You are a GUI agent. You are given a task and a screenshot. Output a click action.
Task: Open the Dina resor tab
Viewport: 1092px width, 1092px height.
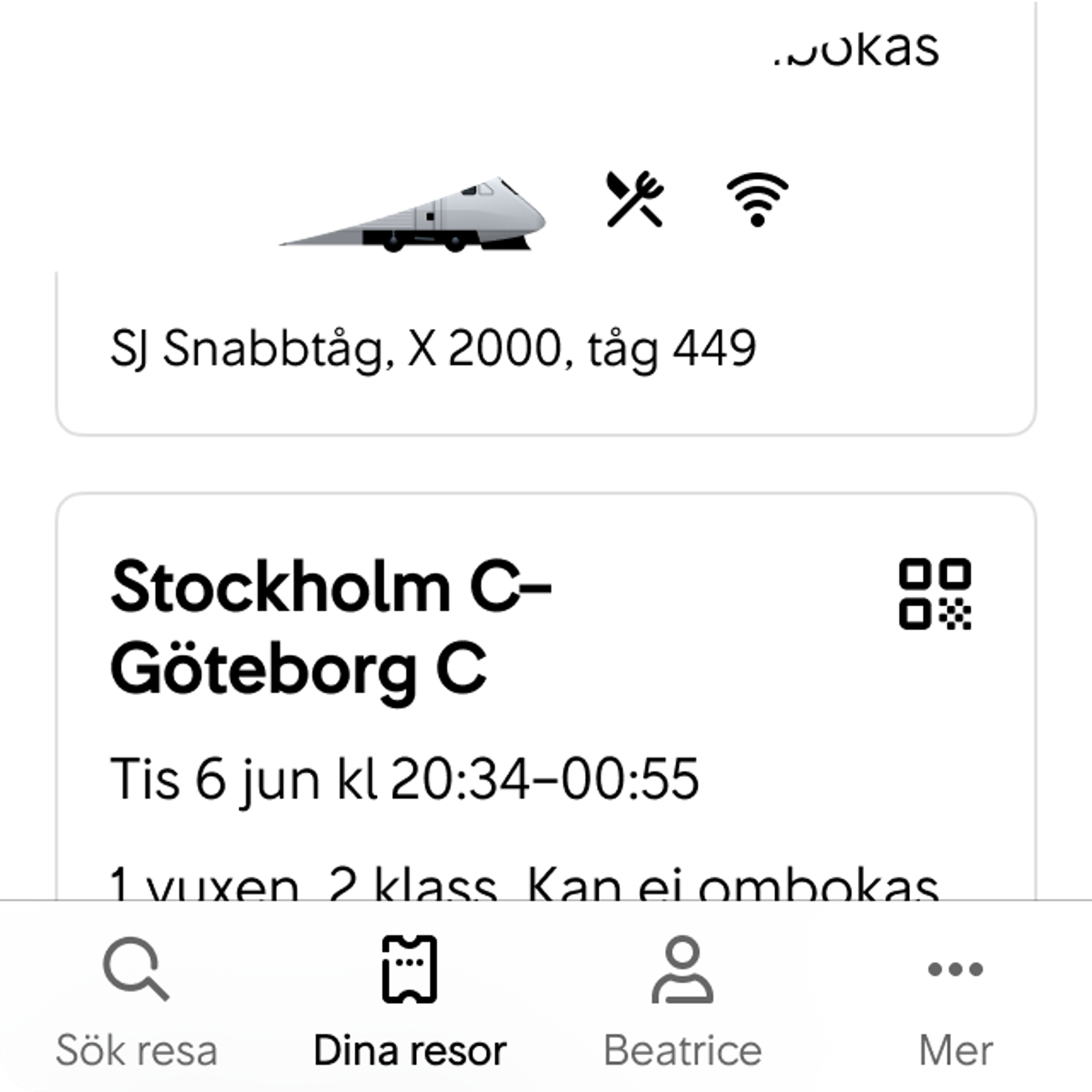pyautogui.click(x=410, y=1001)
